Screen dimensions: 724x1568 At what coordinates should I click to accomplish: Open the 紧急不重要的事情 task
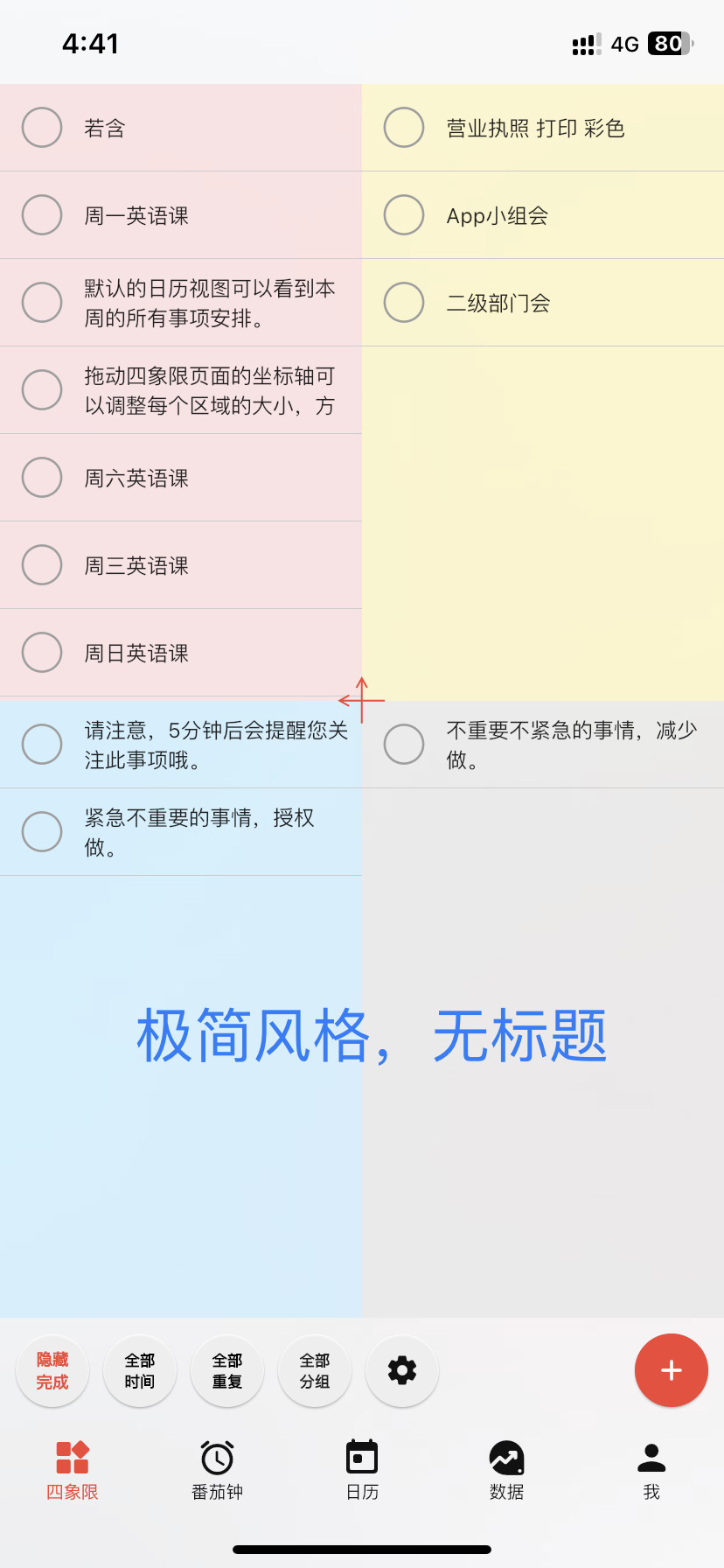[x=199, y=832]
